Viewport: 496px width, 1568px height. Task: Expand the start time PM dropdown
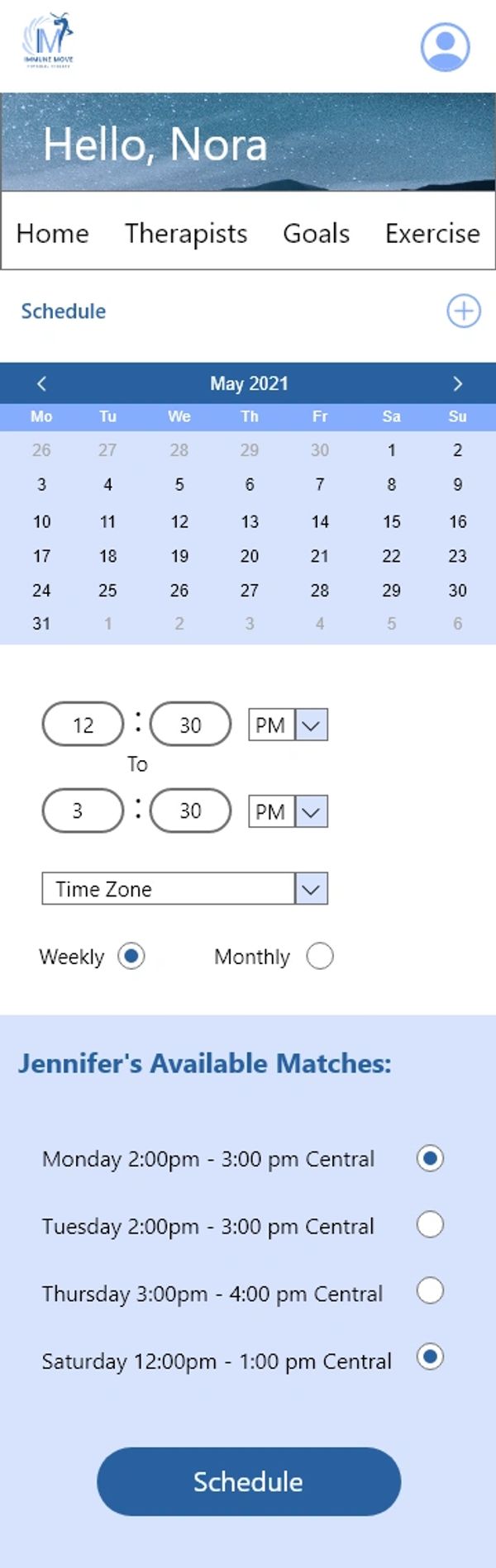tap(311, 725)
